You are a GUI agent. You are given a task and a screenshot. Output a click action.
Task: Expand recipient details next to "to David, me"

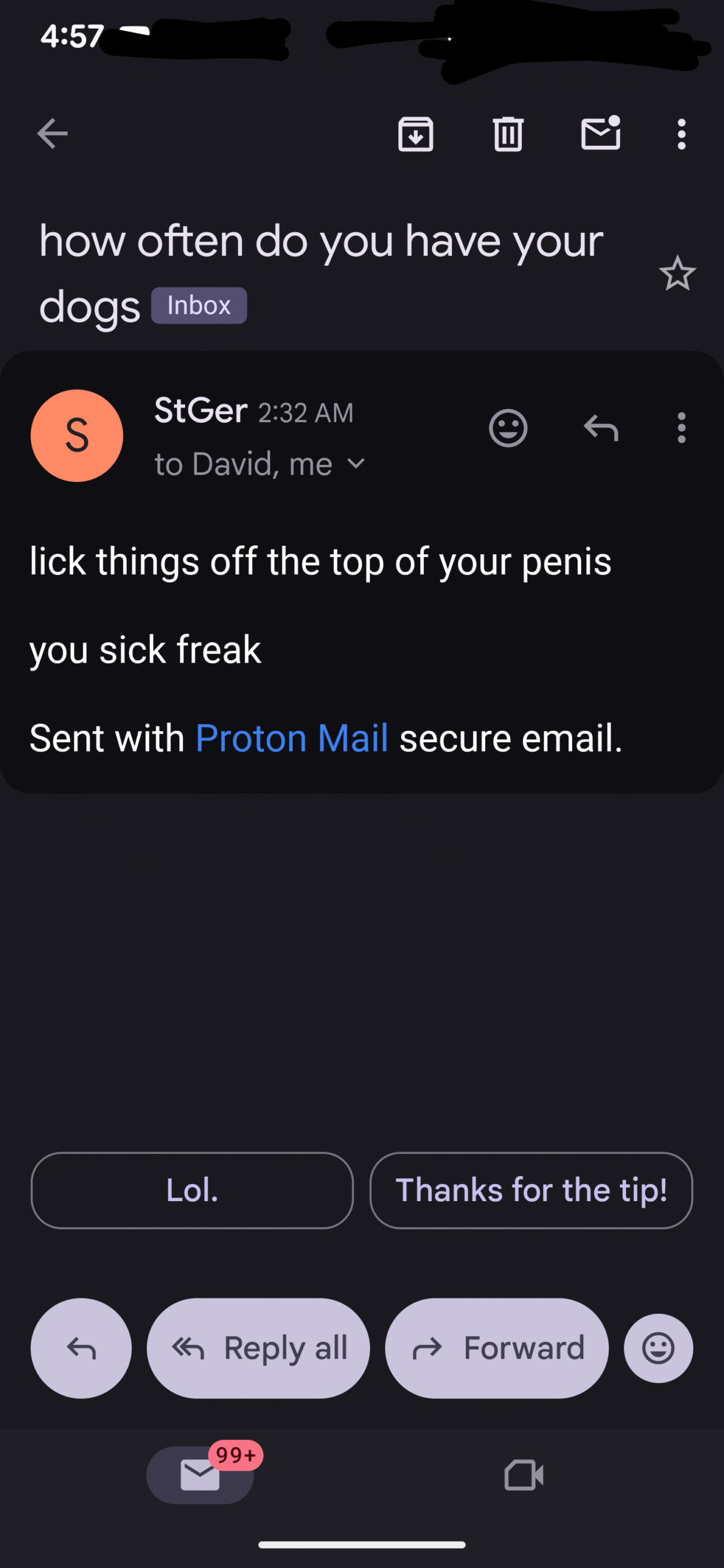pyautogui.click(x=356, y=464)
